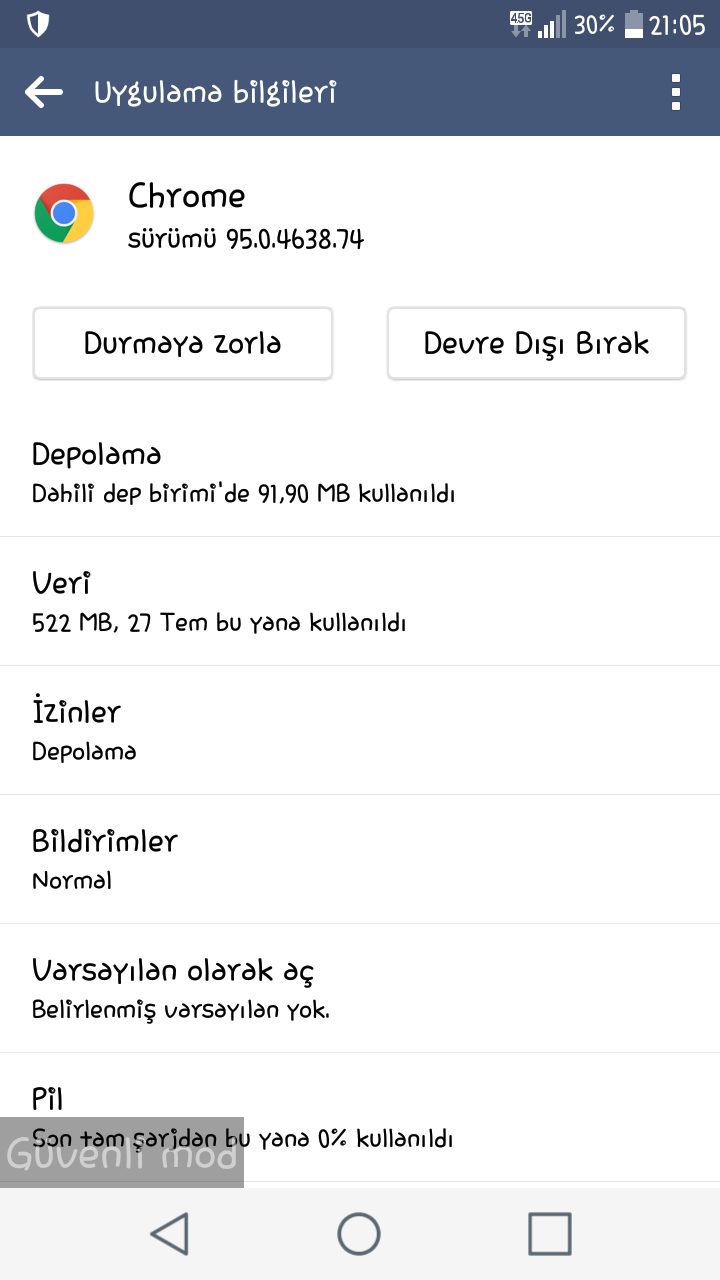Tap the Durmaya zorla button

click(183, 343)
